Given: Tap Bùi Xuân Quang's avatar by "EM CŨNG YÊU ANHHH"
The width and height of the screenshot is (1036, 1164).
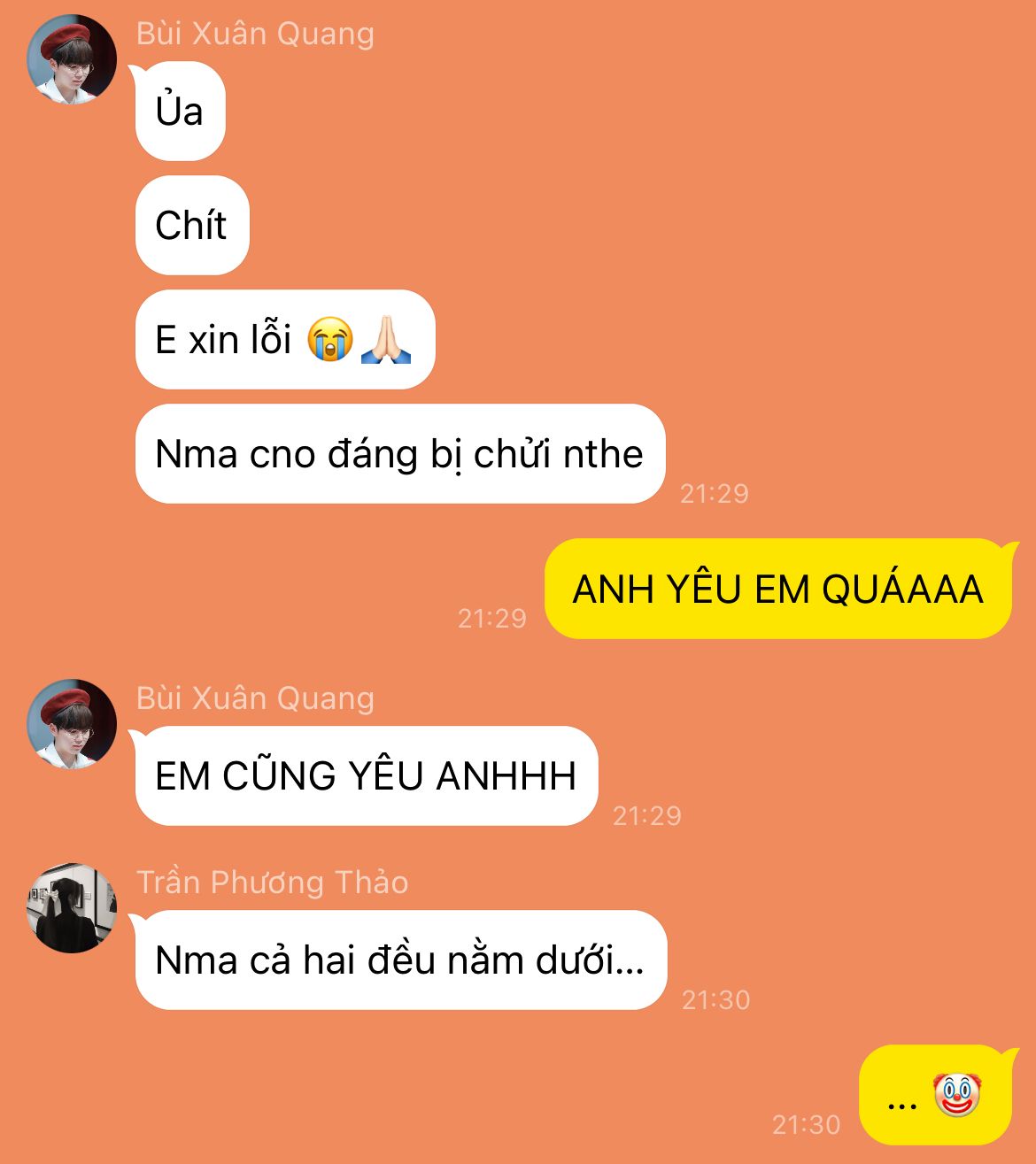Looking at the screenshot, I should pyautogui.click(x=72, y=723).
